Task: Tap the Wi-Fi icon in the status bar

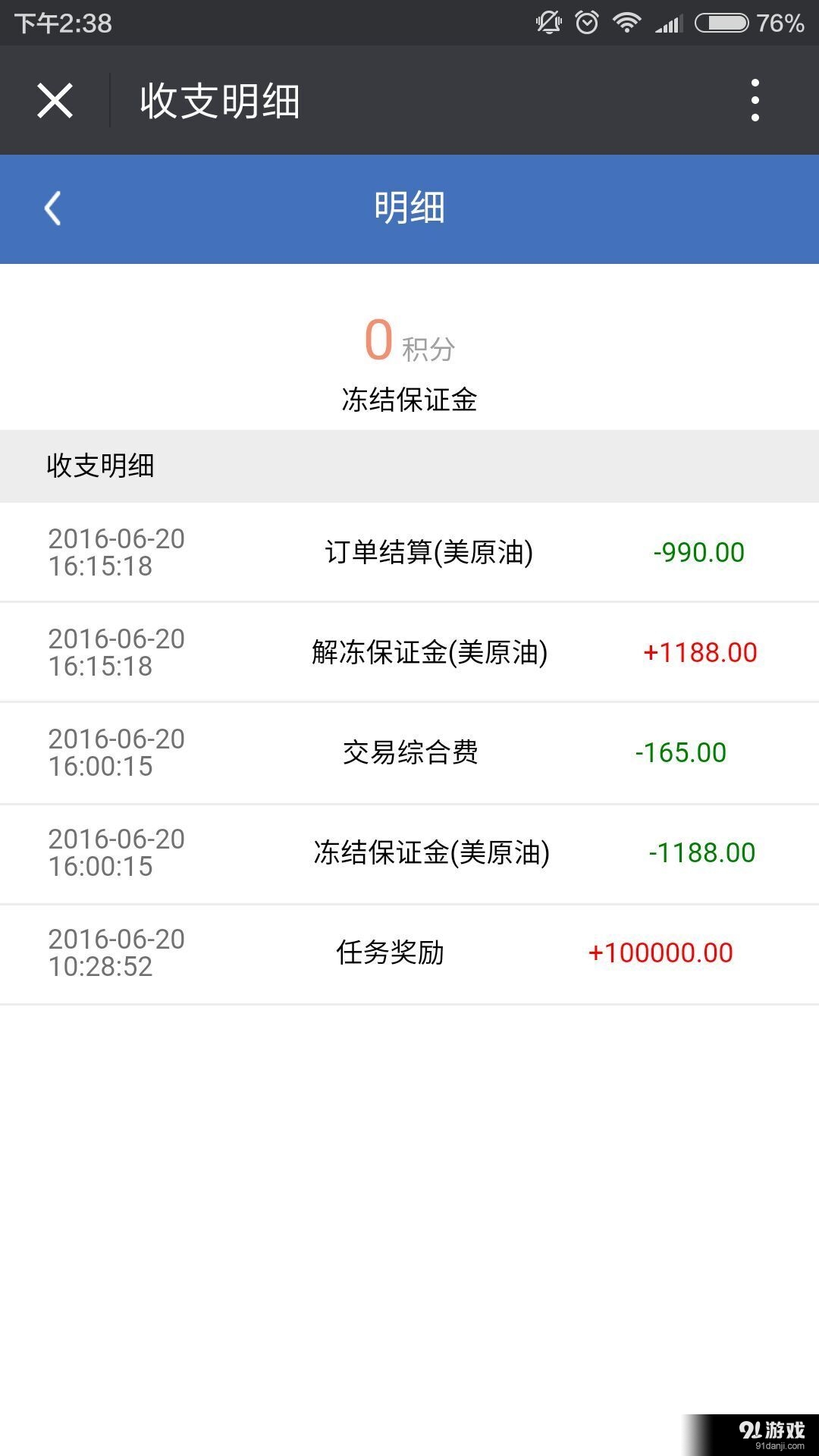Action: click(627, 23)
